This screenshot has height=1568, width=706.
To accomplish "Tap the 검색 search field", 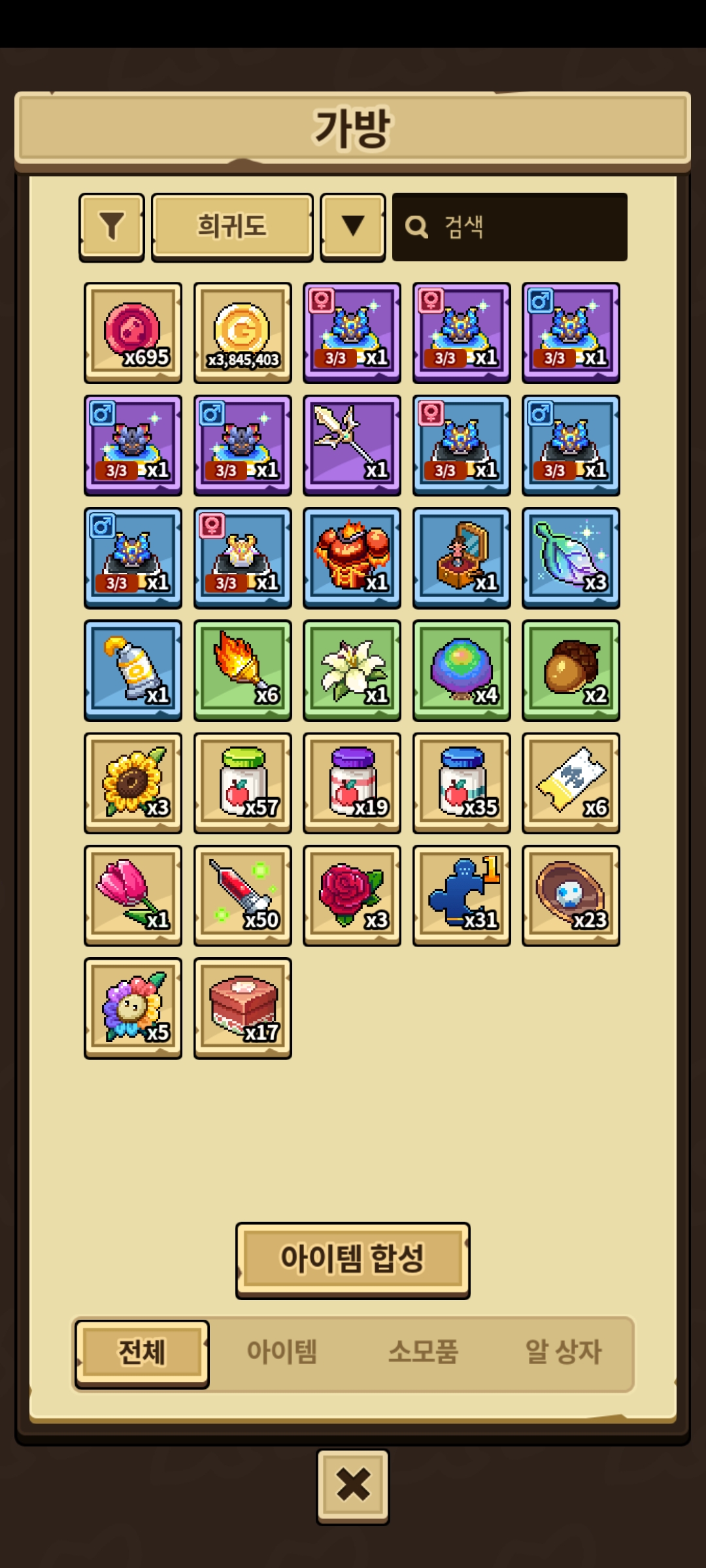I will 510,227.
